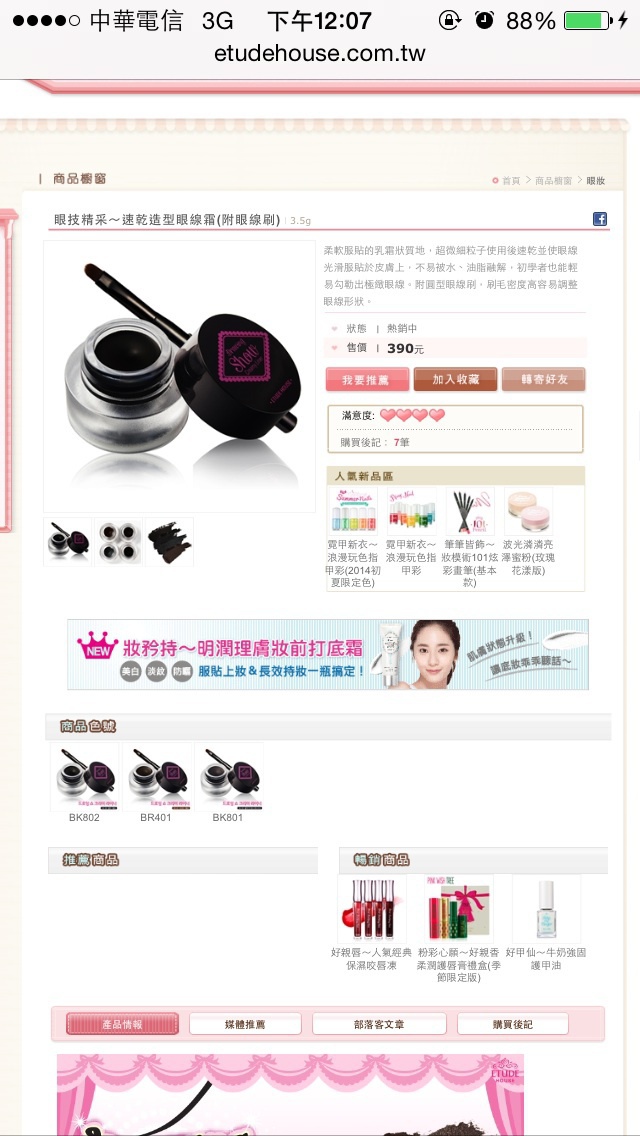This screenshot has height=1136, width=640.
Task: Select color shade BK801
Action: [228, 783]
